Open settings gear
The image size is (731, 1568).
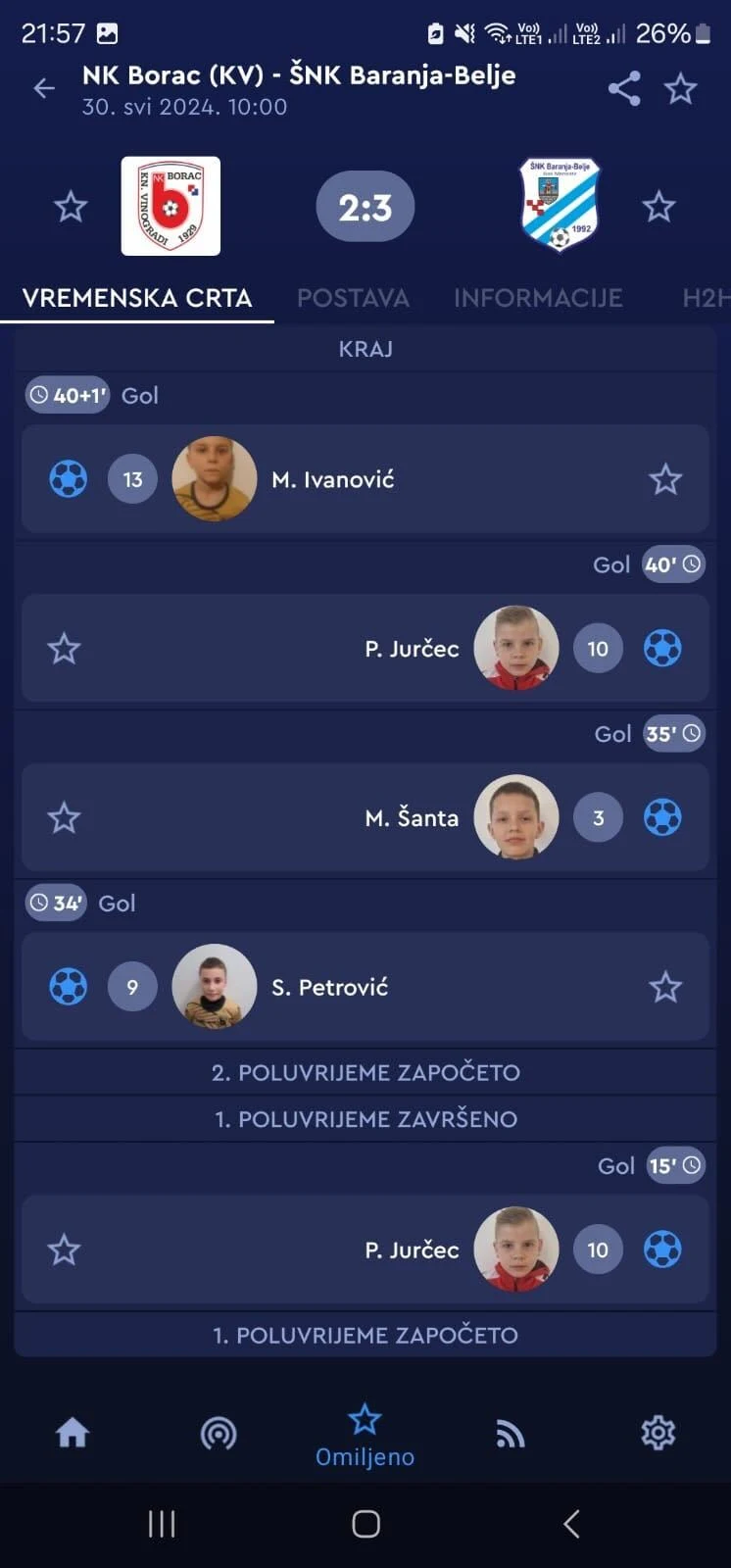pos(658,1433)
